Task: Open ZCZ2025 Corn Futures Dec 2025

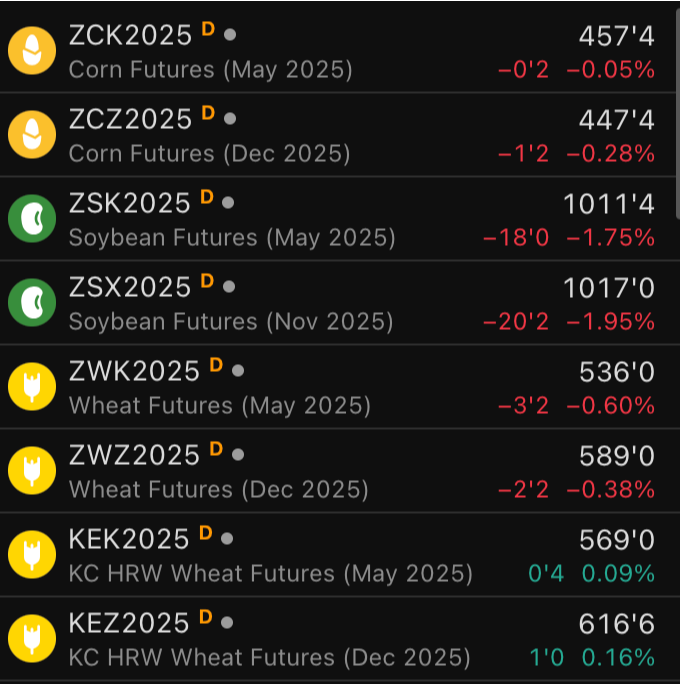Action: point(210,136)
